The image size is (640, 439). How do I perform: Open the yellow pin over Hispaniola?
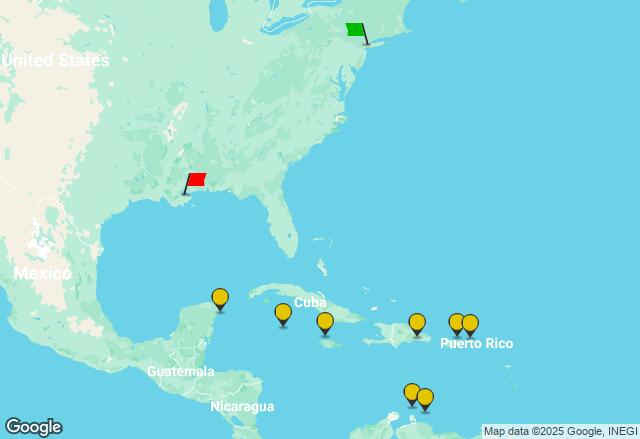click(417, 323)
